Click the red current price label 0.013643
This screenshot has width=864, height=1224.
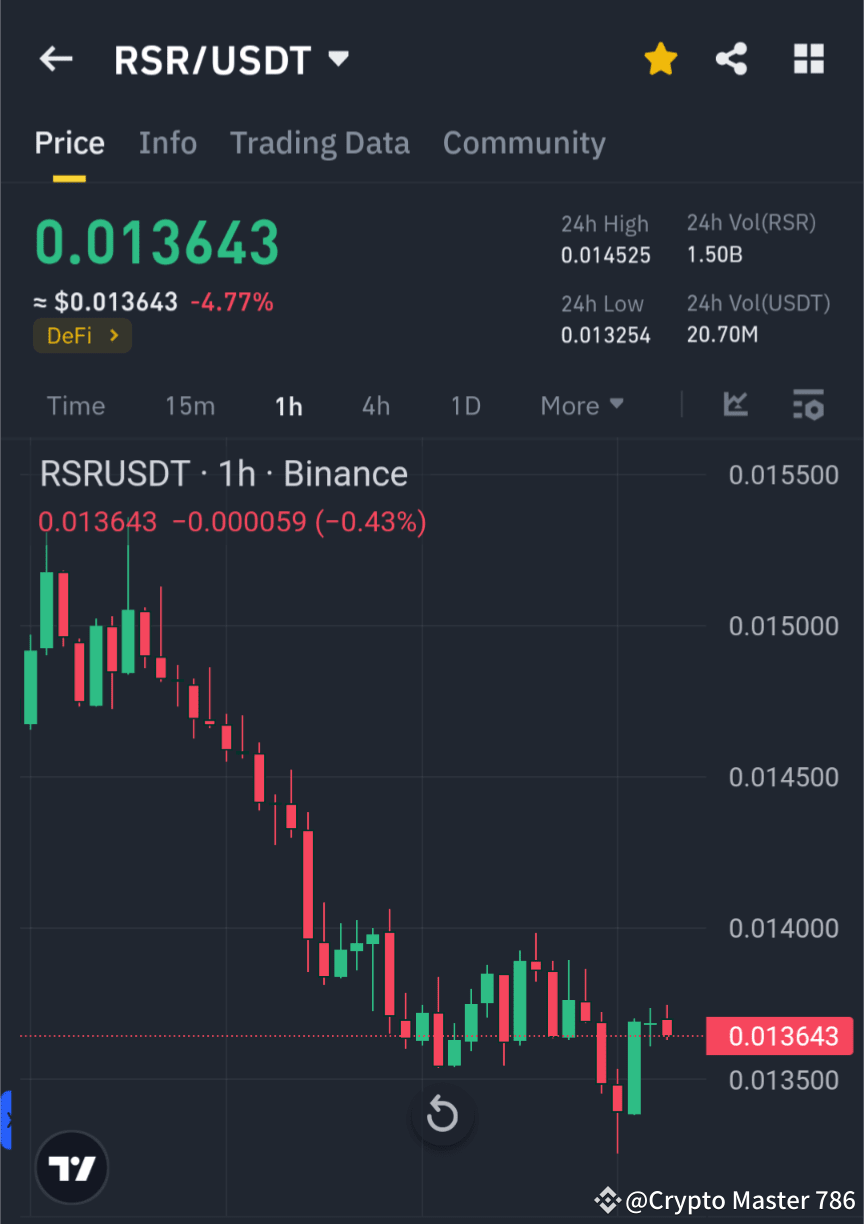coord(779,1036)
